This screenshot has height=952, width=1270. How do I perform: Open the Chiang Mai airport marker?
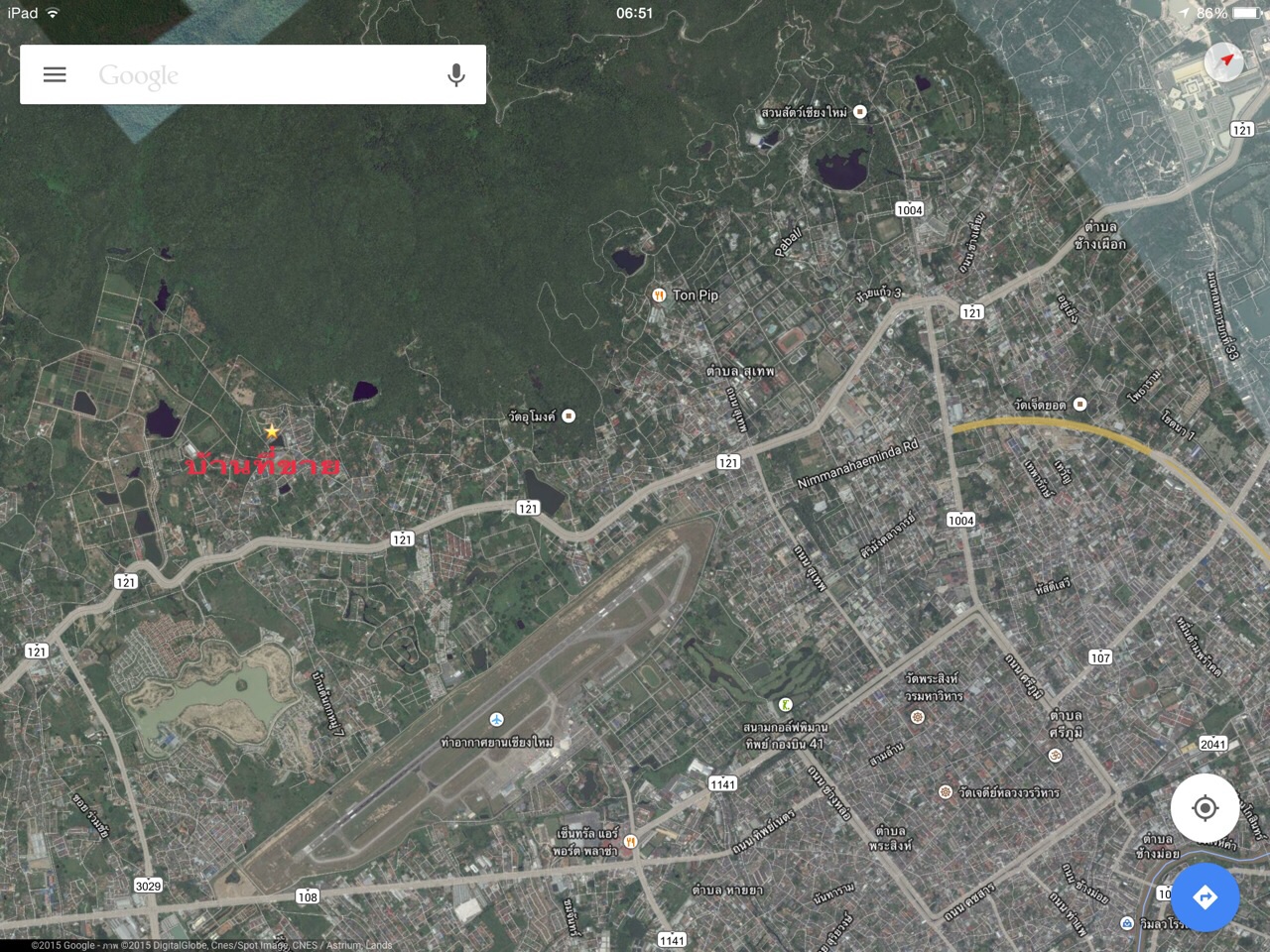[496, 720]
